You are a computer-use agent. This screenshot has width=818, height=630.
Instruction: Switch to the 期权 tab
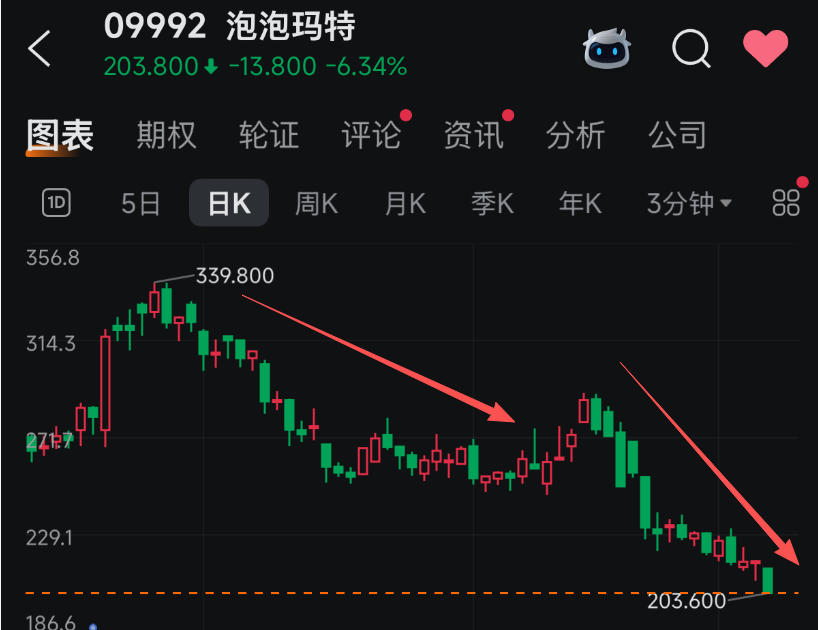coord(166,135)
